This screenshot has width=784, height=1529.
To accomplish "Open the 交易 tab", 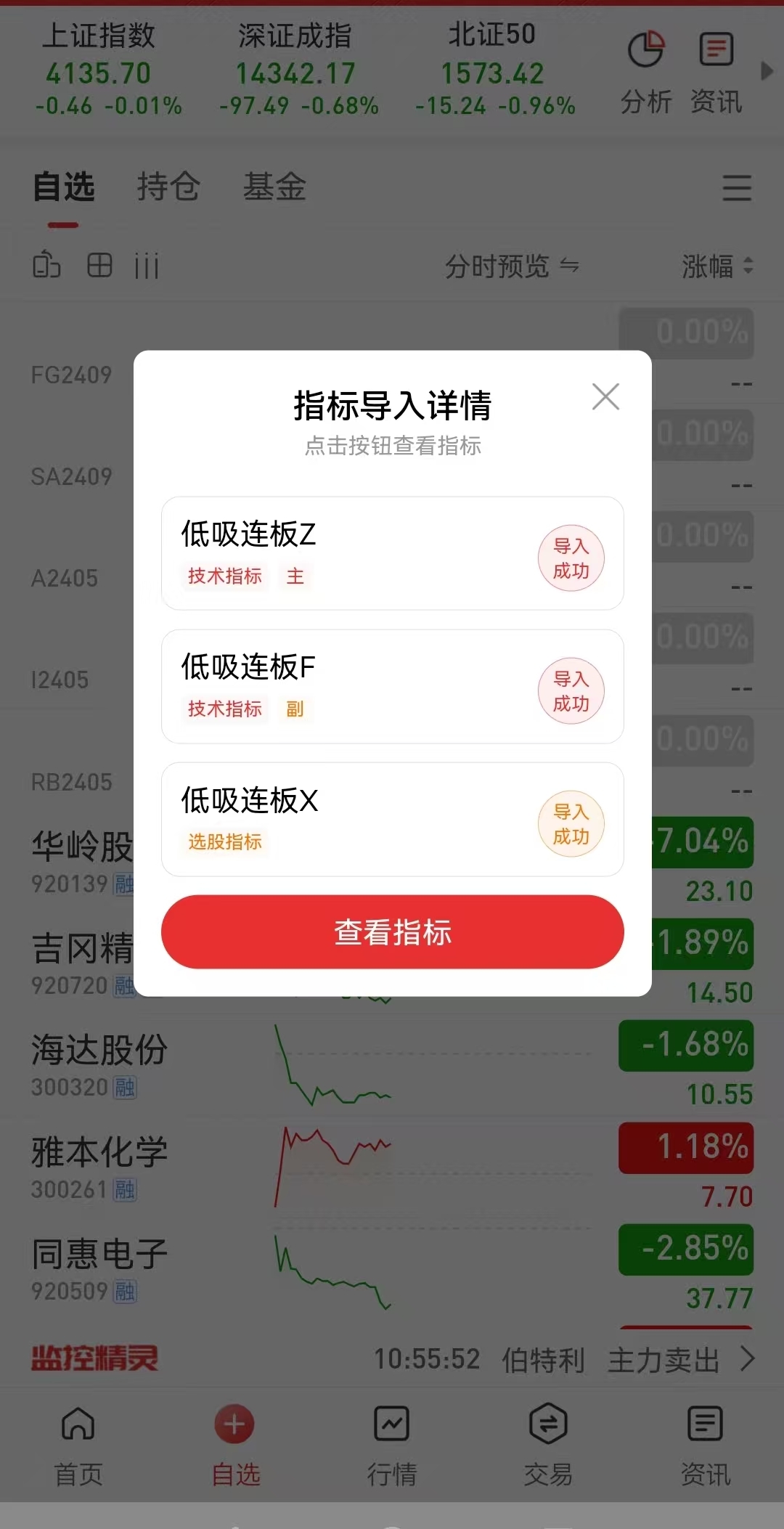I will 548,1443.
